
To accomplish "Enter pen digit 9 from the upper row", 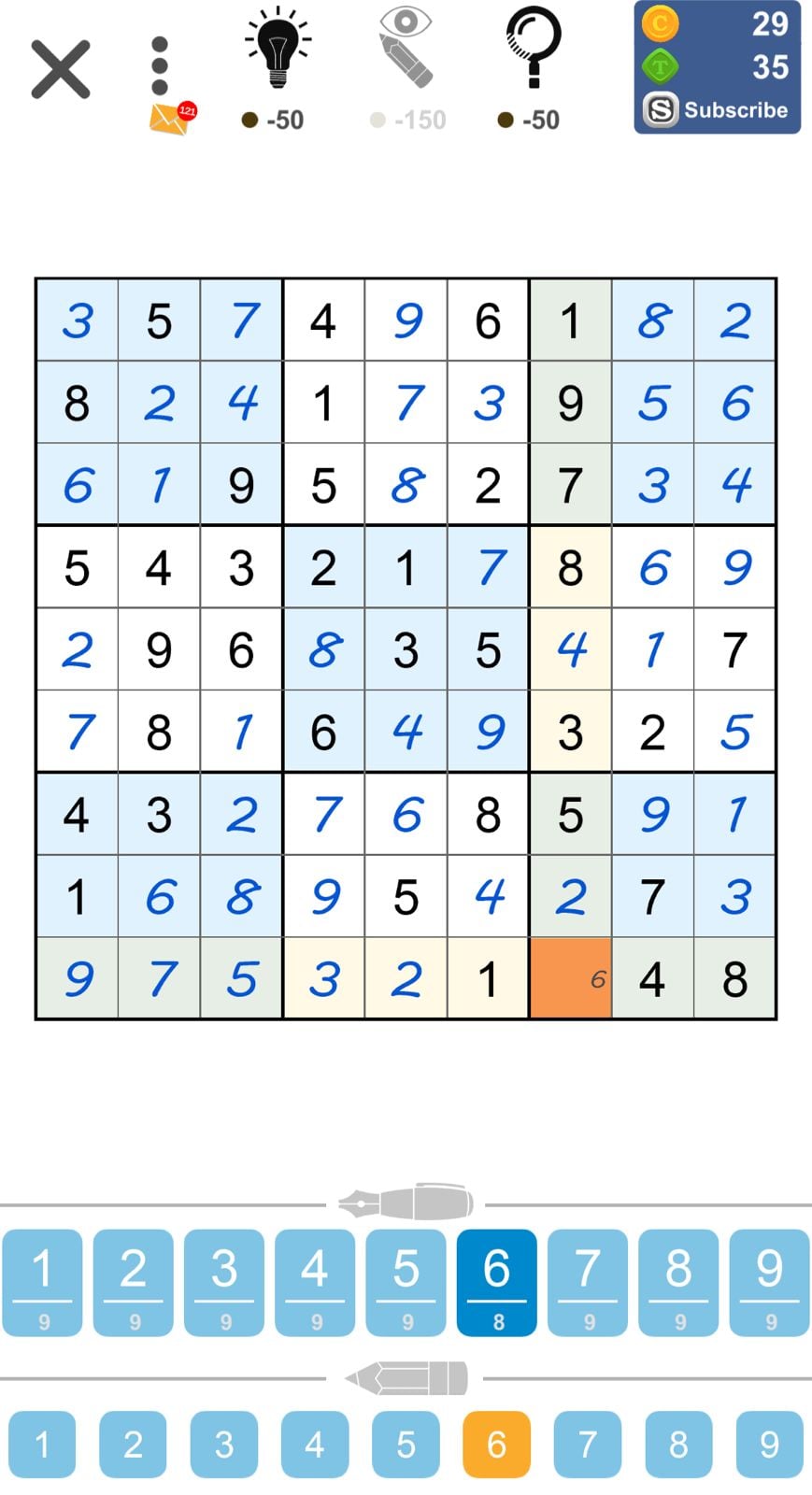I will [769, 1282].
